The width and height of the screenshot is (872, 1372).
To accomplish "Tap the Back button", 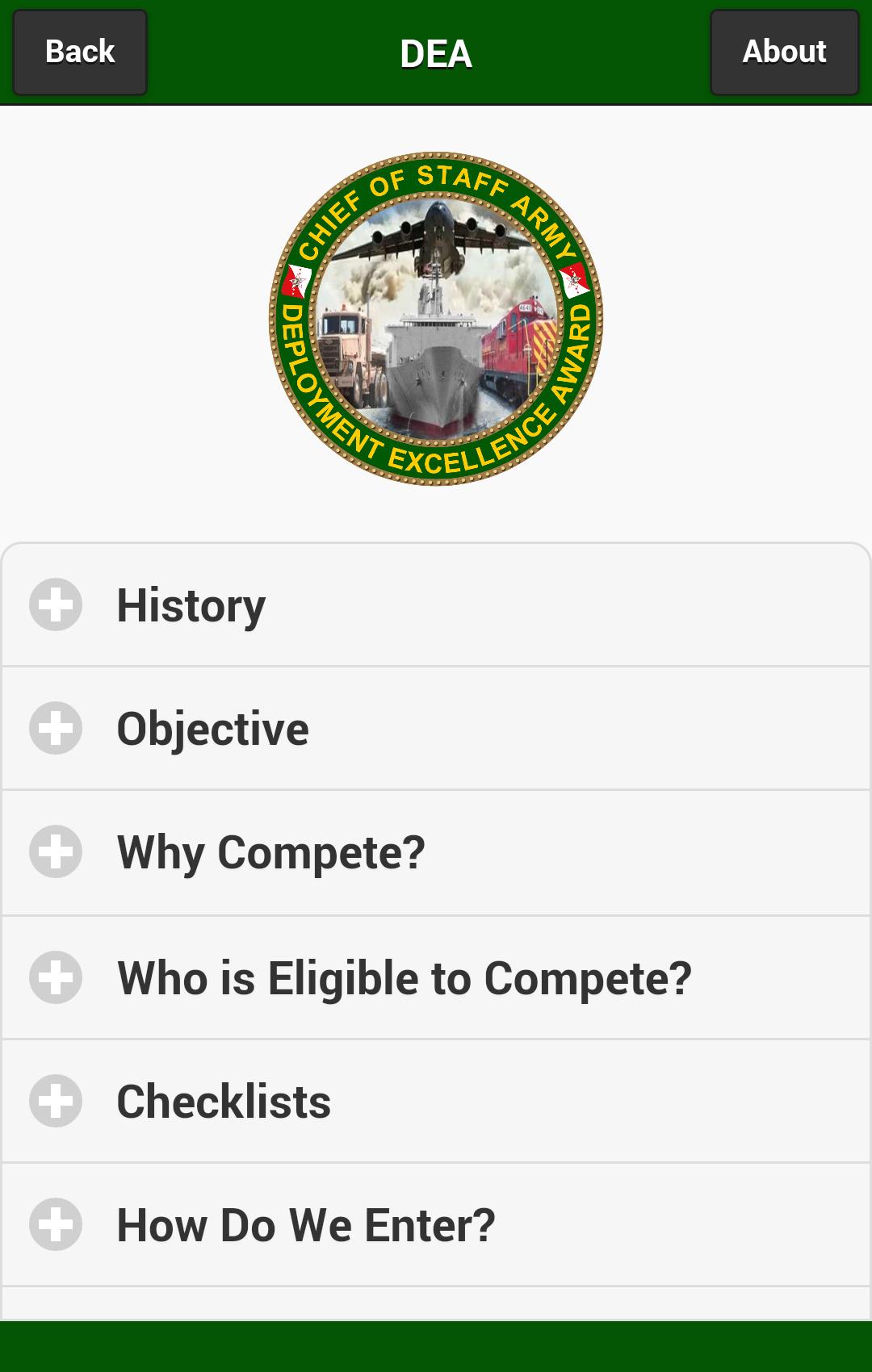I will tap(80, 52).
